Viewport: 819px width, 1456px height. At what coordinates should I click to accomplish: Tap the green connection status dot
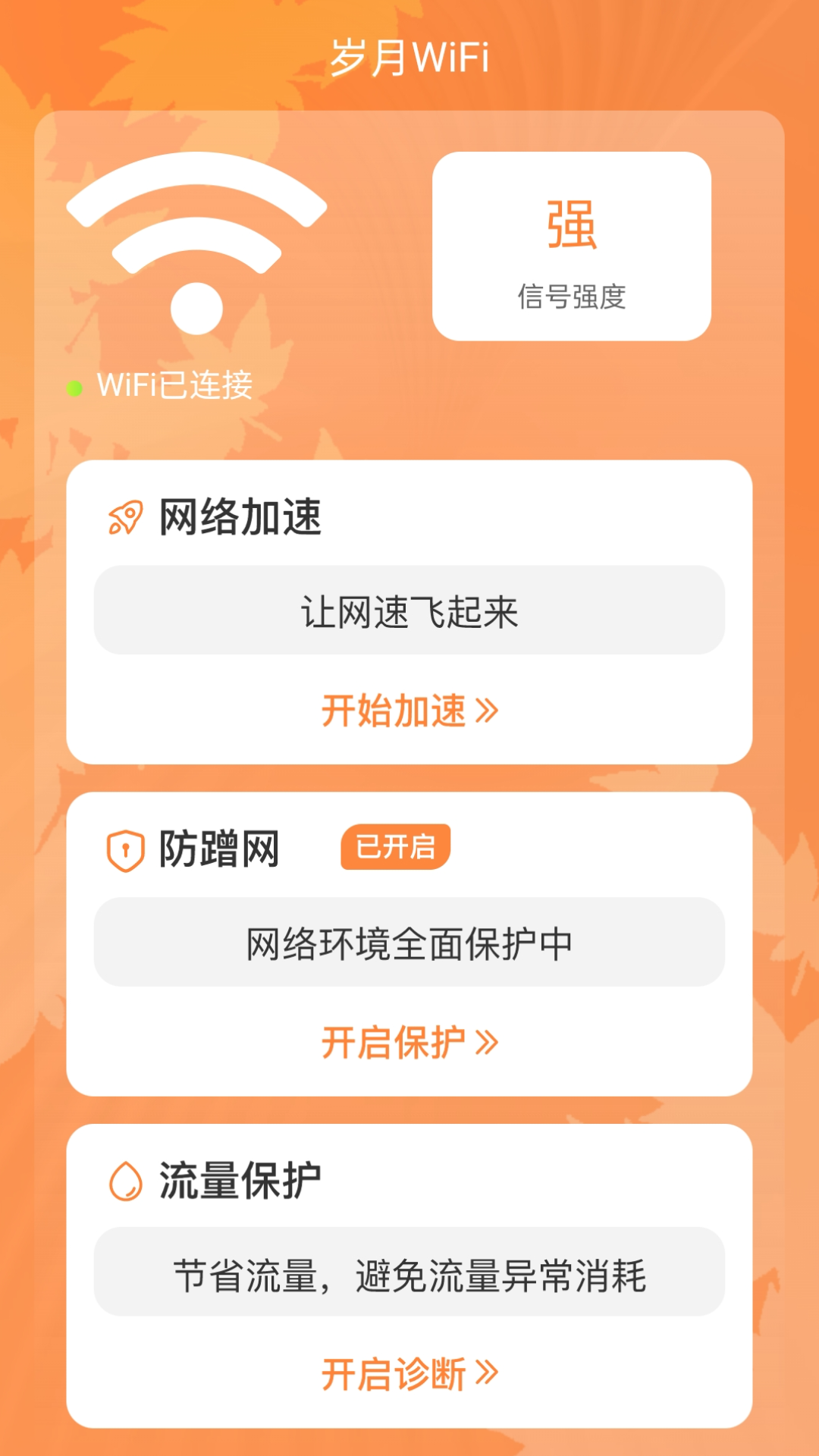pos(74,385)
